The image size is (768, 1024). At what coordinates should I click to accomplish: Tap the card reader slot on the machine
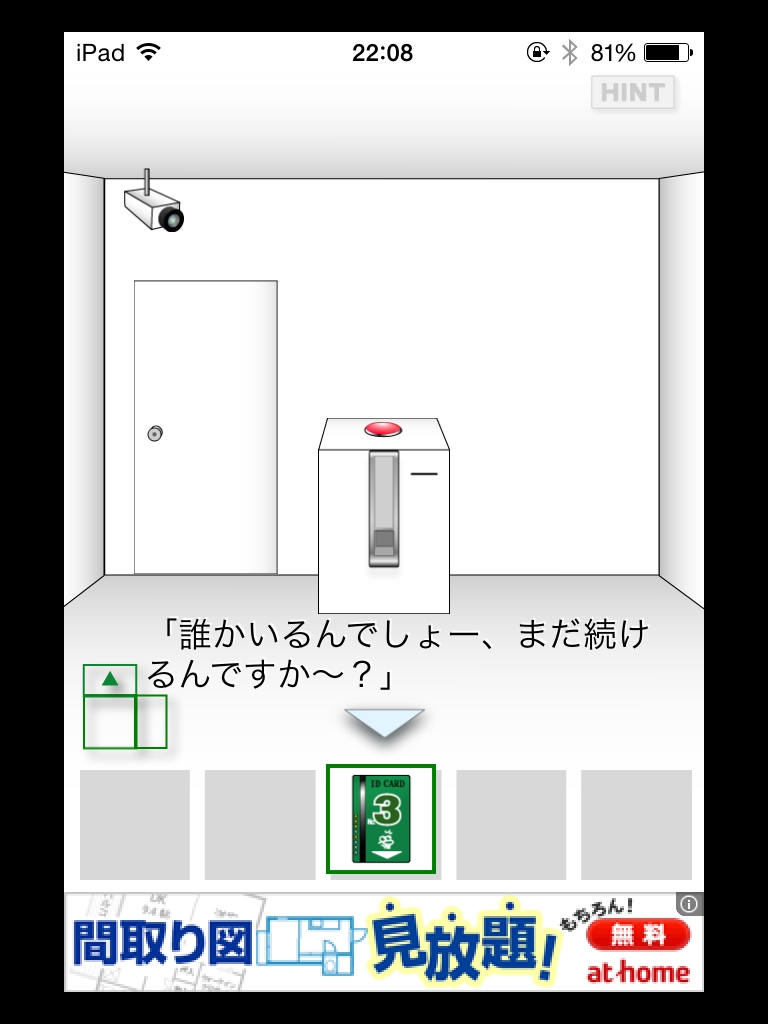[383, 510]
